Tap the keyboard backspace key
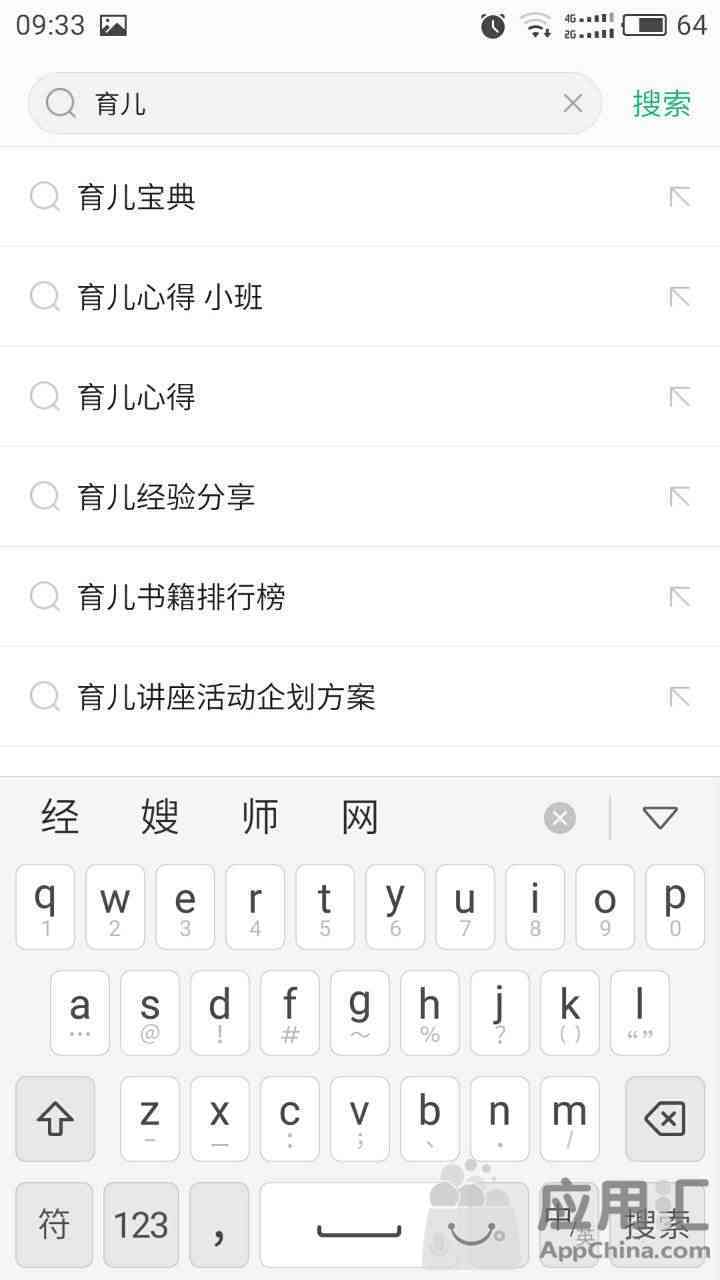 (664, 1118)
